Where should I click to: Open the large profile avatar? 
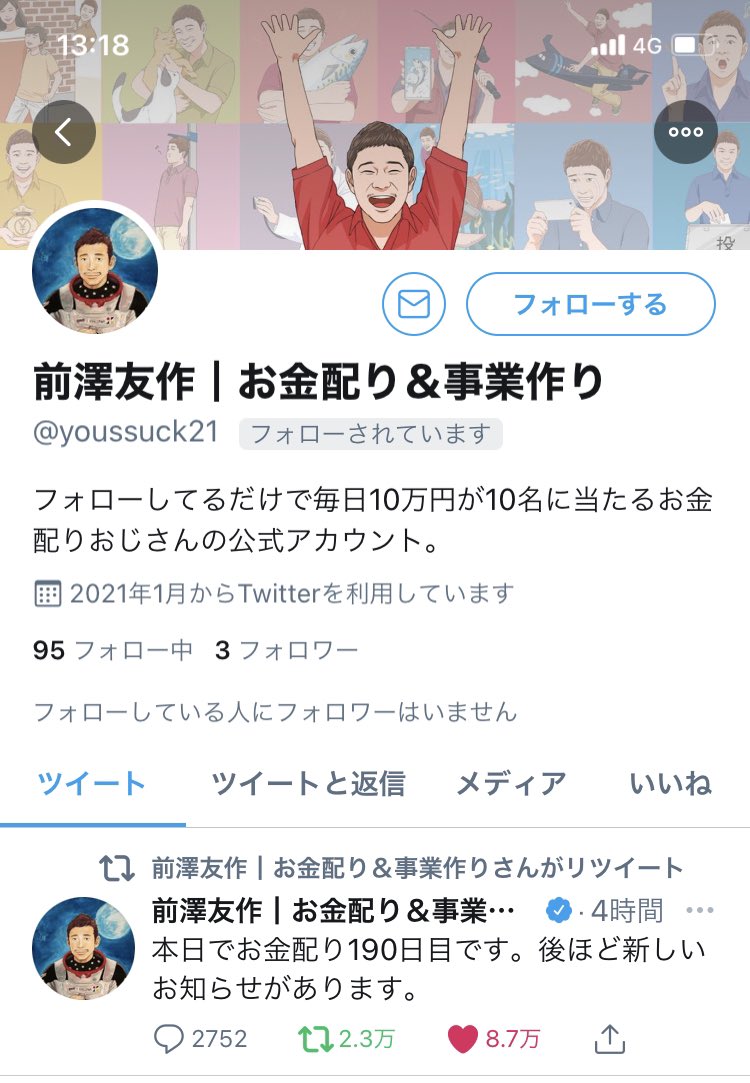coord(96,272)
